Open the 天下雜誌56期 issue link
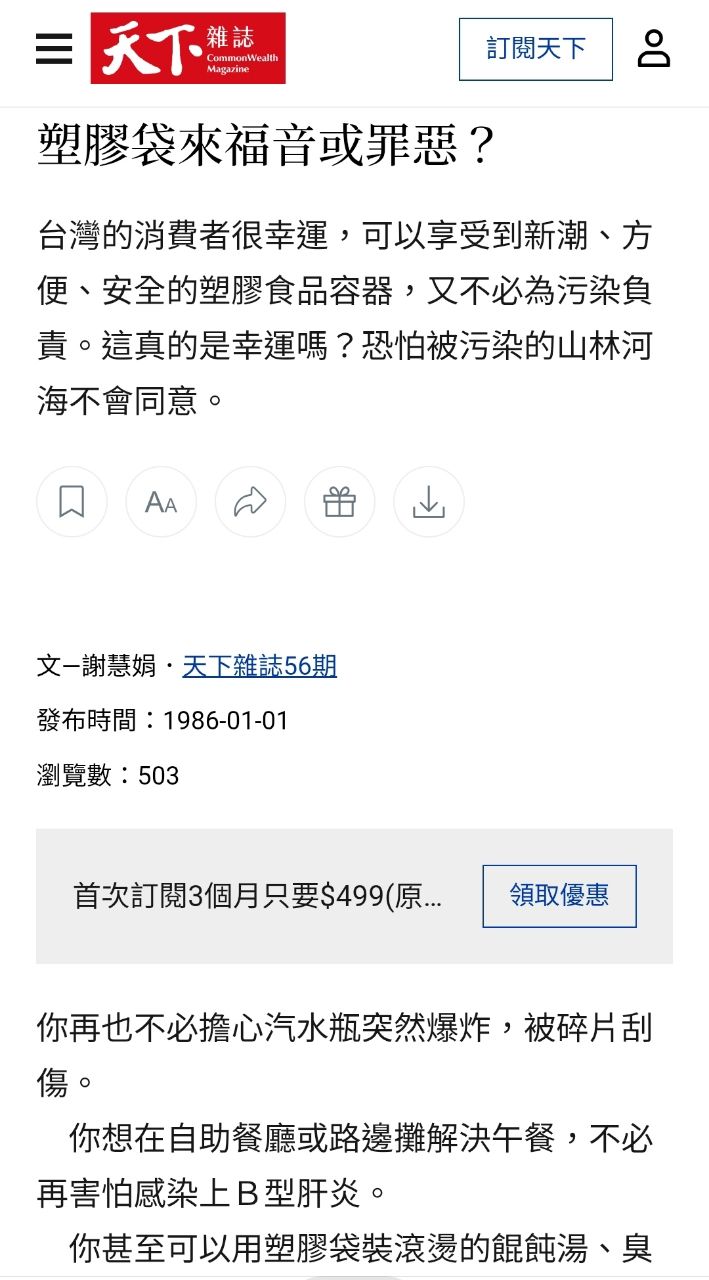Screen dimensions: 709x1280 click(259, 666)
